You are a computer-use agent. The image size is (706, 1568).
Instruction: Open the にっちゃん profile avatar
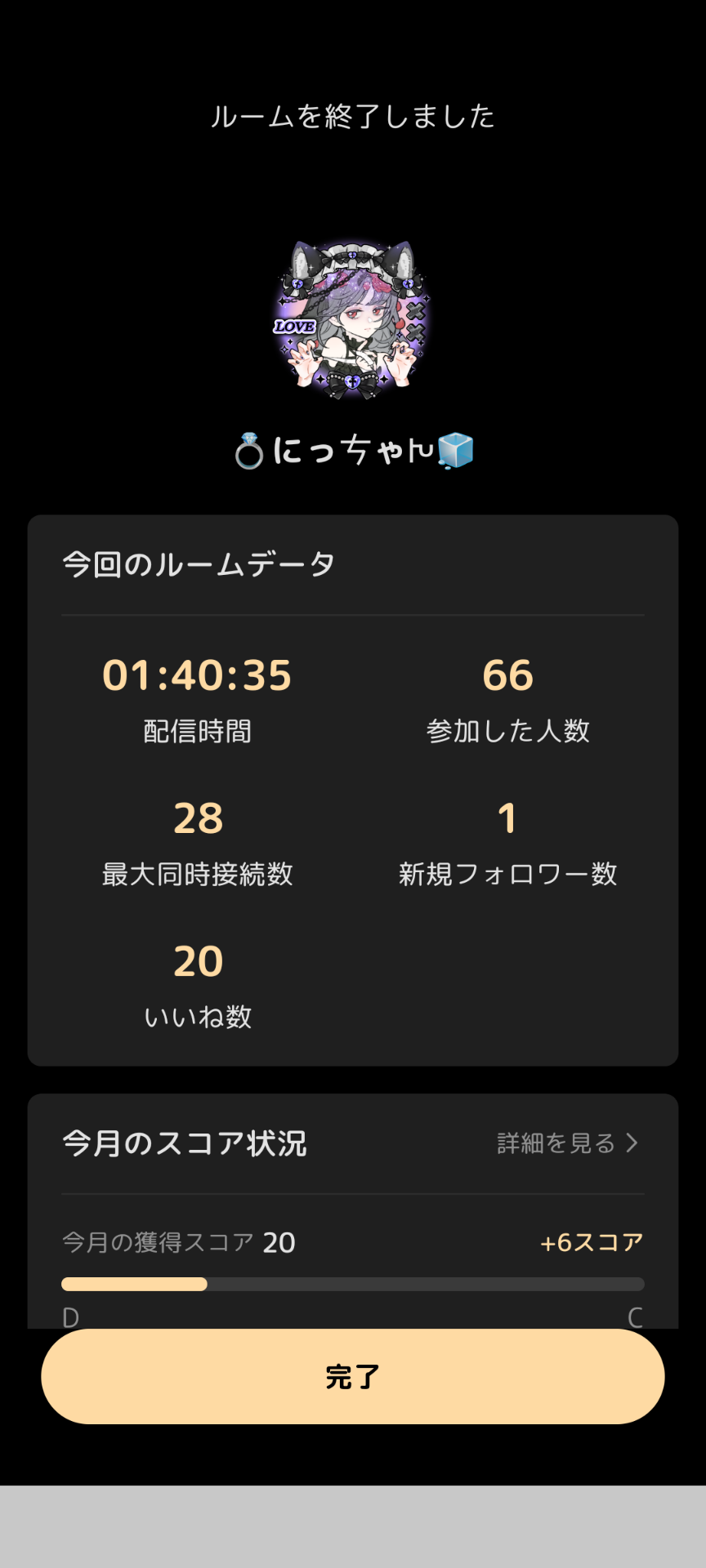353,320
